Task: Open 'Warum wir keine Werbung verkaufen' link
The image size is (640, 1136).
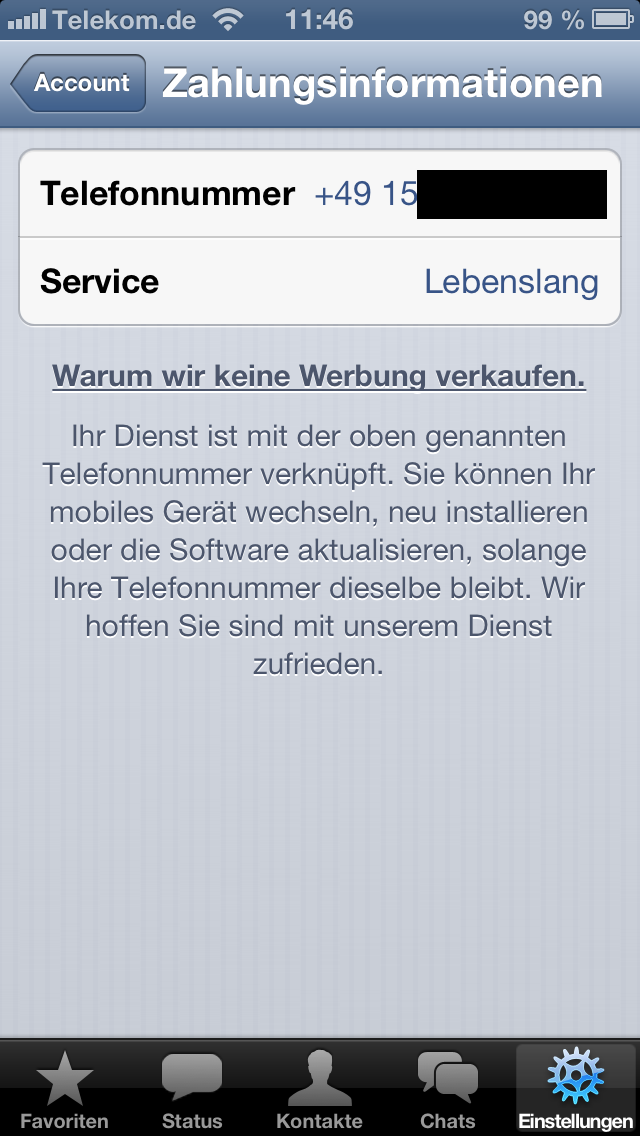Action: 319,377
